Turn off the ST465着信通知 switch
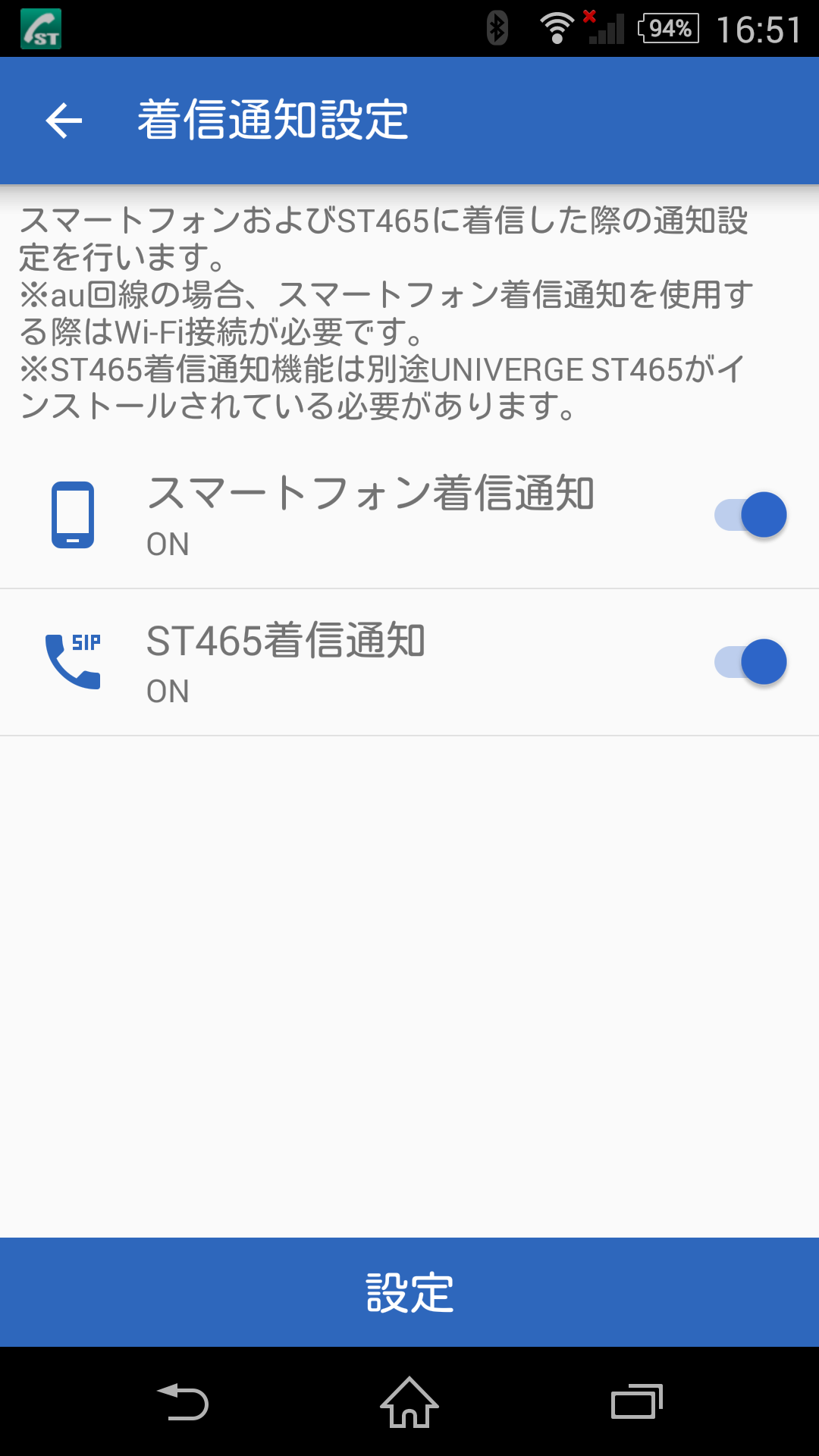This screenshot has width=819, height=1456. coord(751,663)
